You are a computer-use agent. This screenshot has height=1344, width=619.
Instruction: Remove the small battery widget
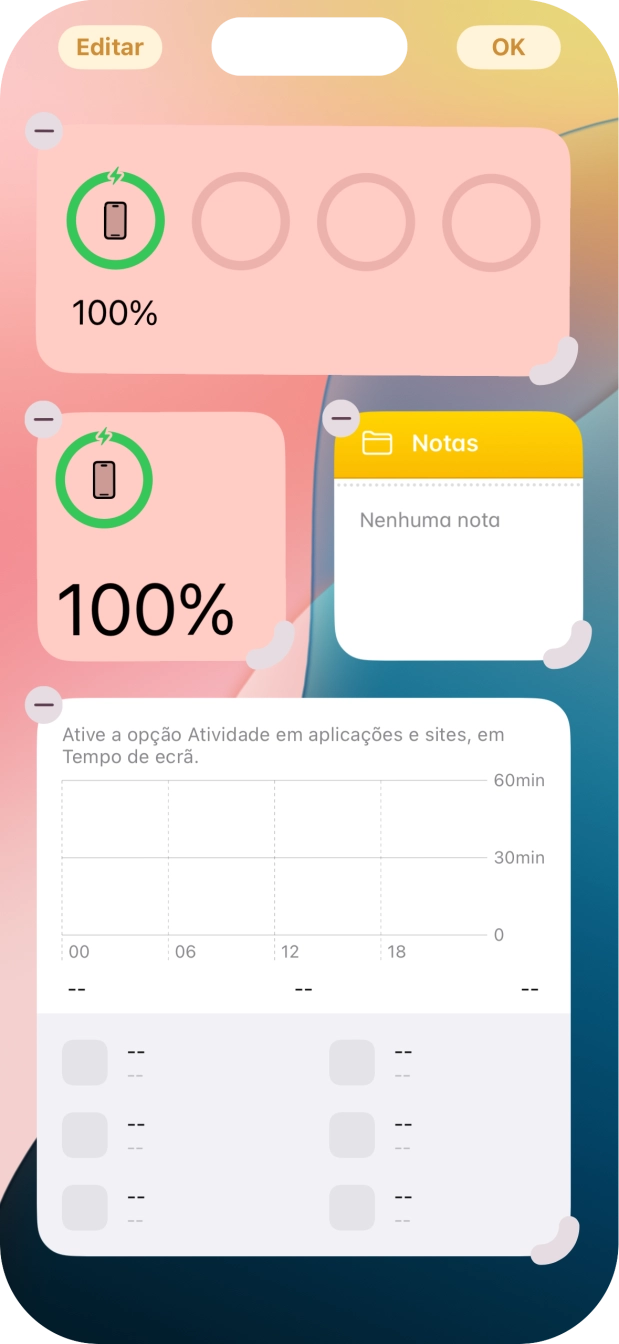tap(43, 419)
